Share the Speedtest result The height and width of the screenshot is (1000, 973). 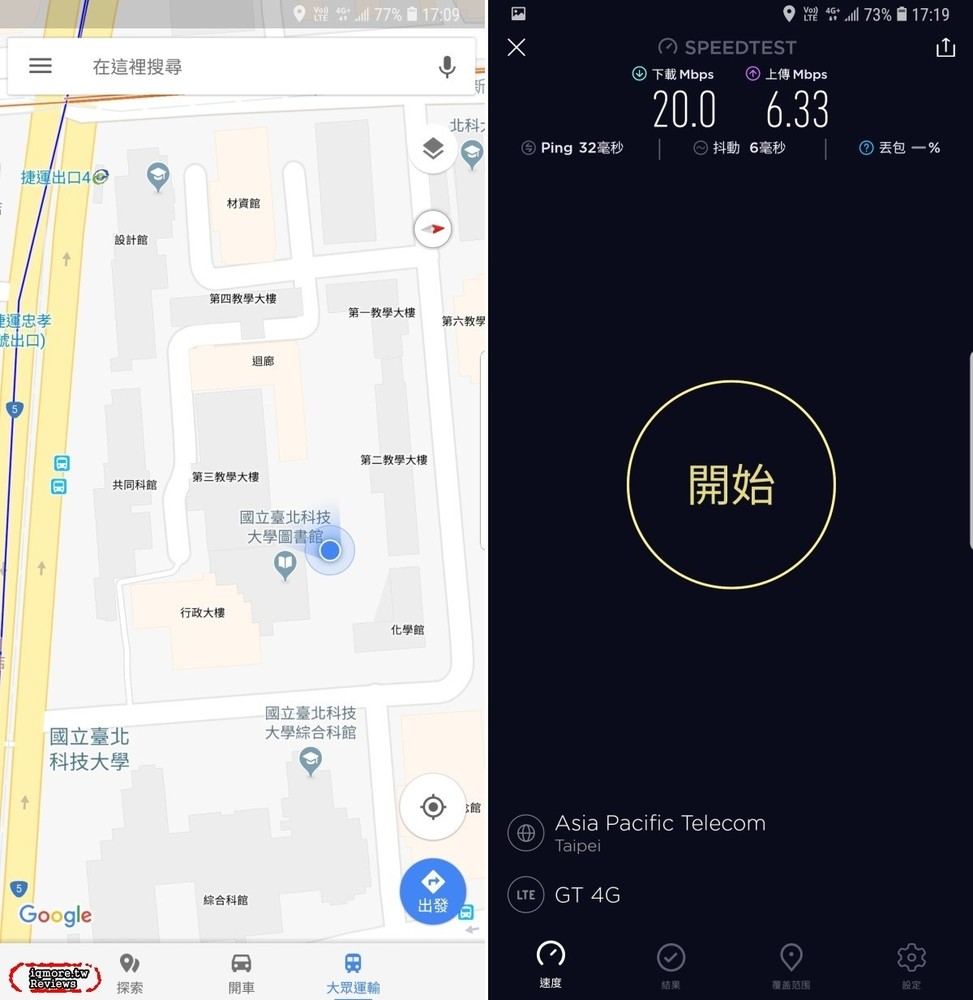(945, 47)
